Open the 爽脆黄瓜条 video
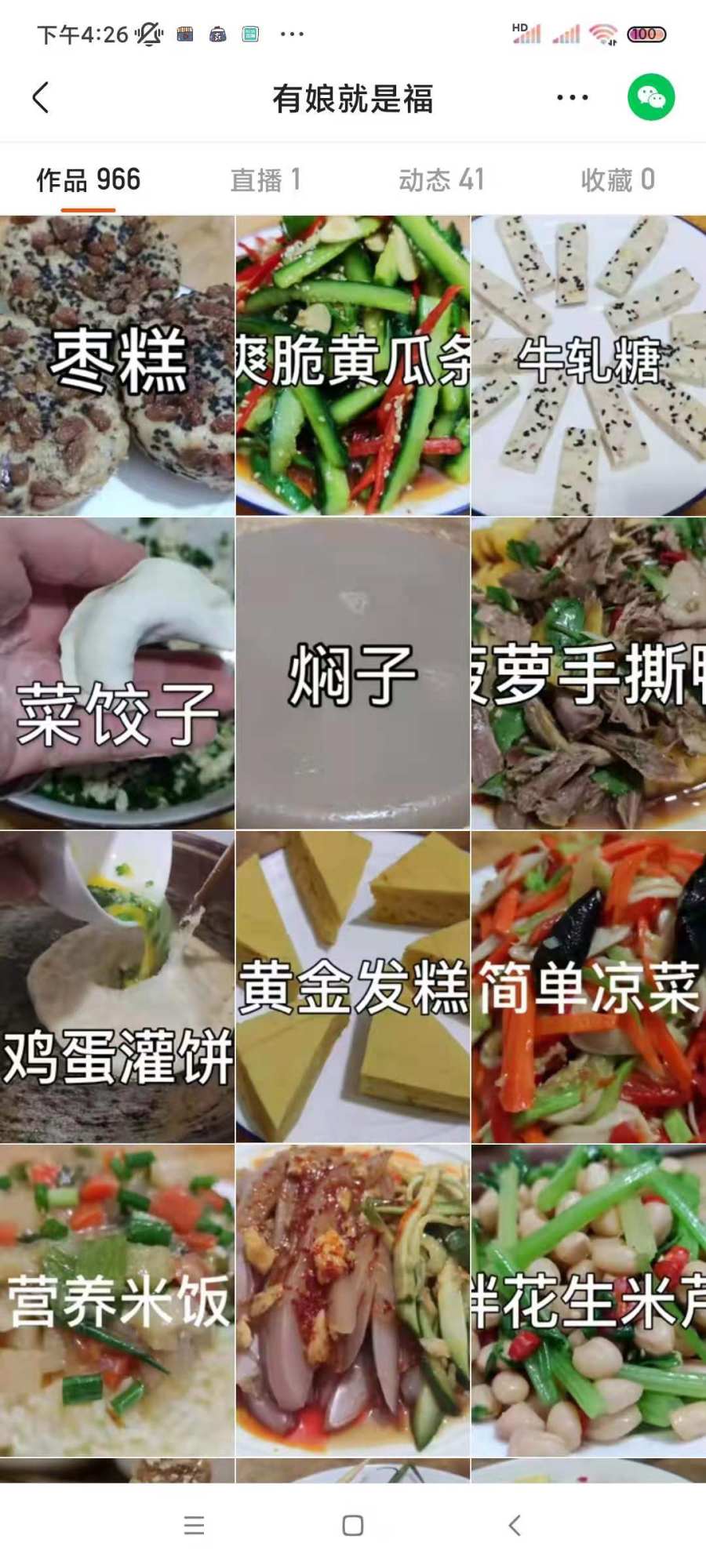706x1568 pixels. point(353,365)
